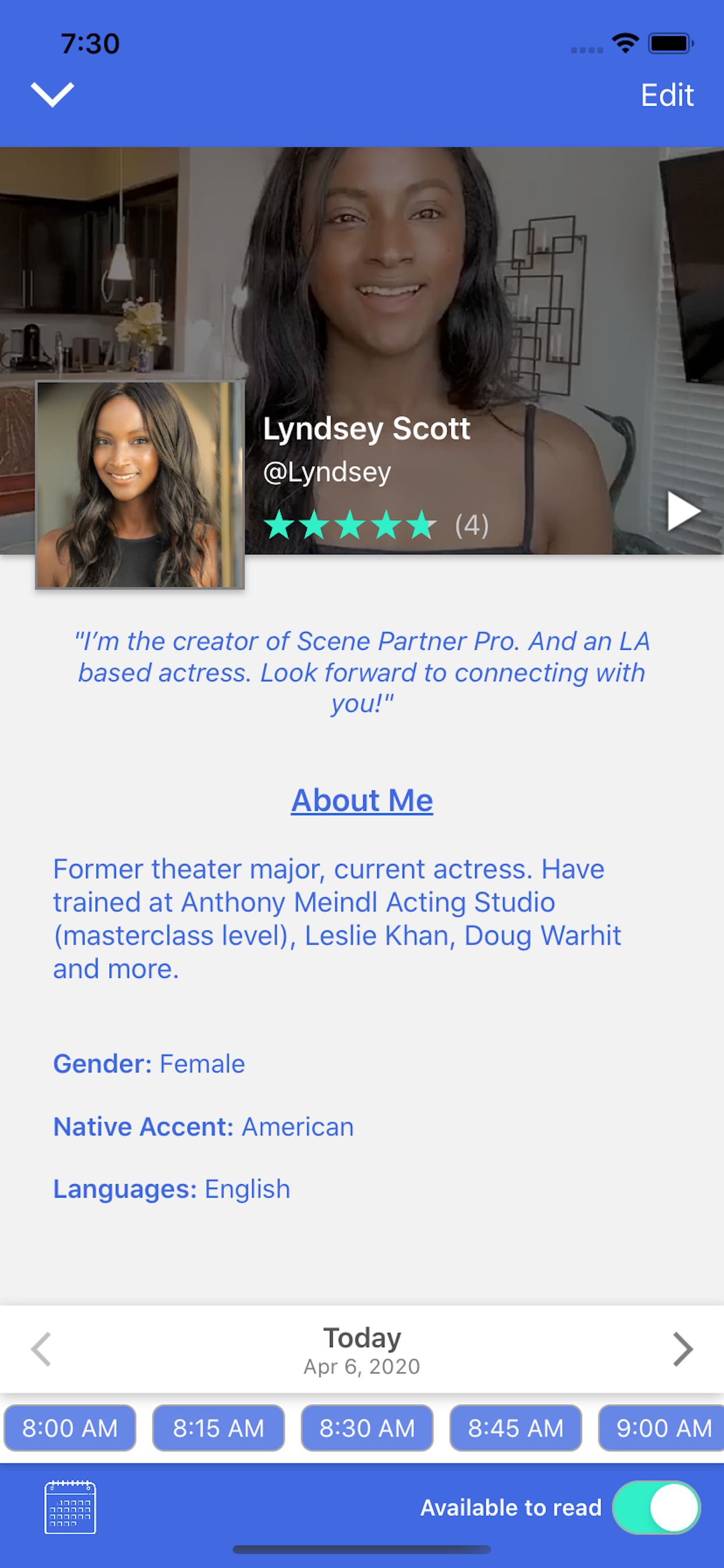Screen dimensions: 724x1568
Task: Collapse profile using the down chevron
Action: tap(54, 94)
